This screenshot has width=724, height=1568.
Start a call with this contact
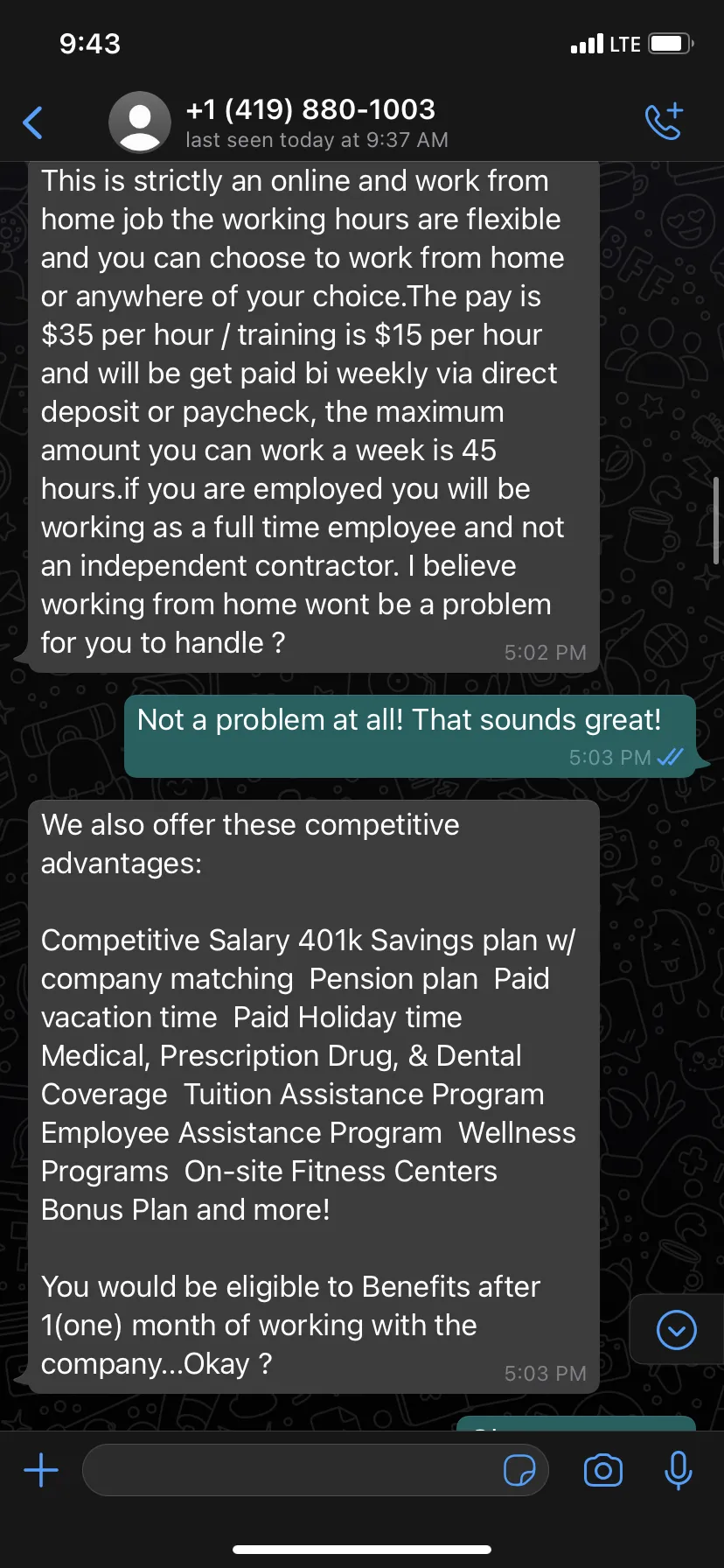(664, 122)
